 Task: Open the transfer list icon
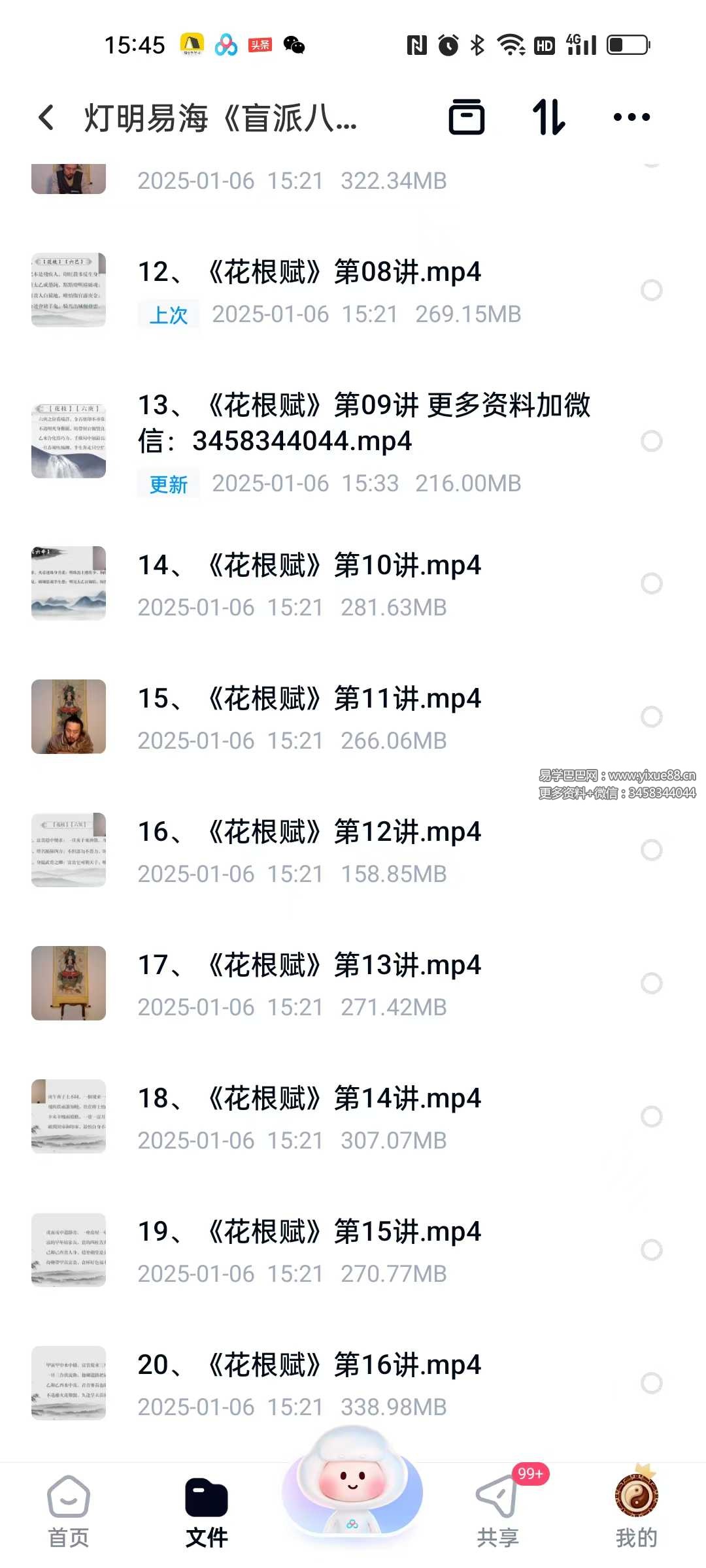pos(466,118)
